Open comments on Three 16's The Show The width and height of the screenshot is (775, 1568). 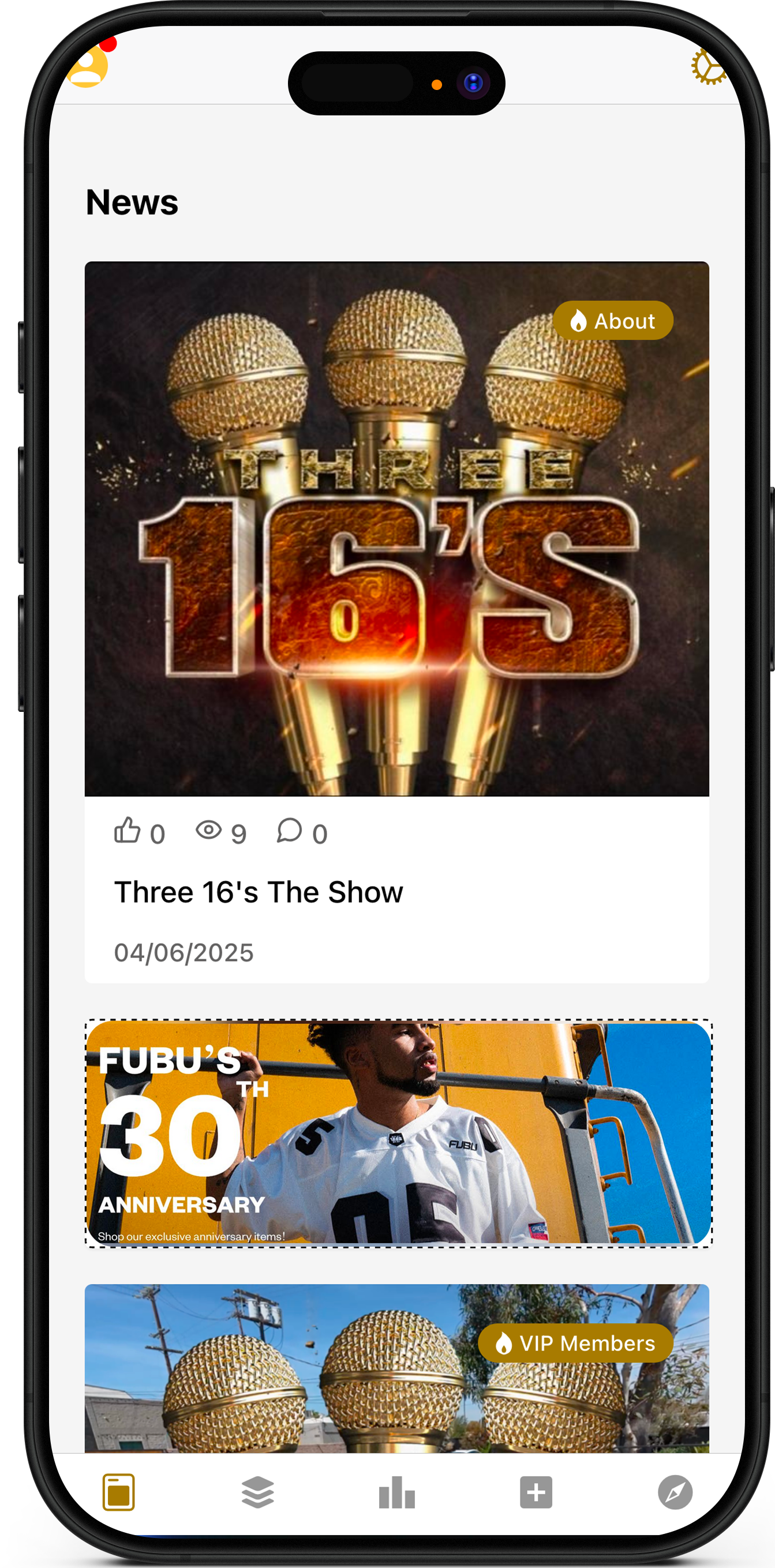(x=290, y=831)
